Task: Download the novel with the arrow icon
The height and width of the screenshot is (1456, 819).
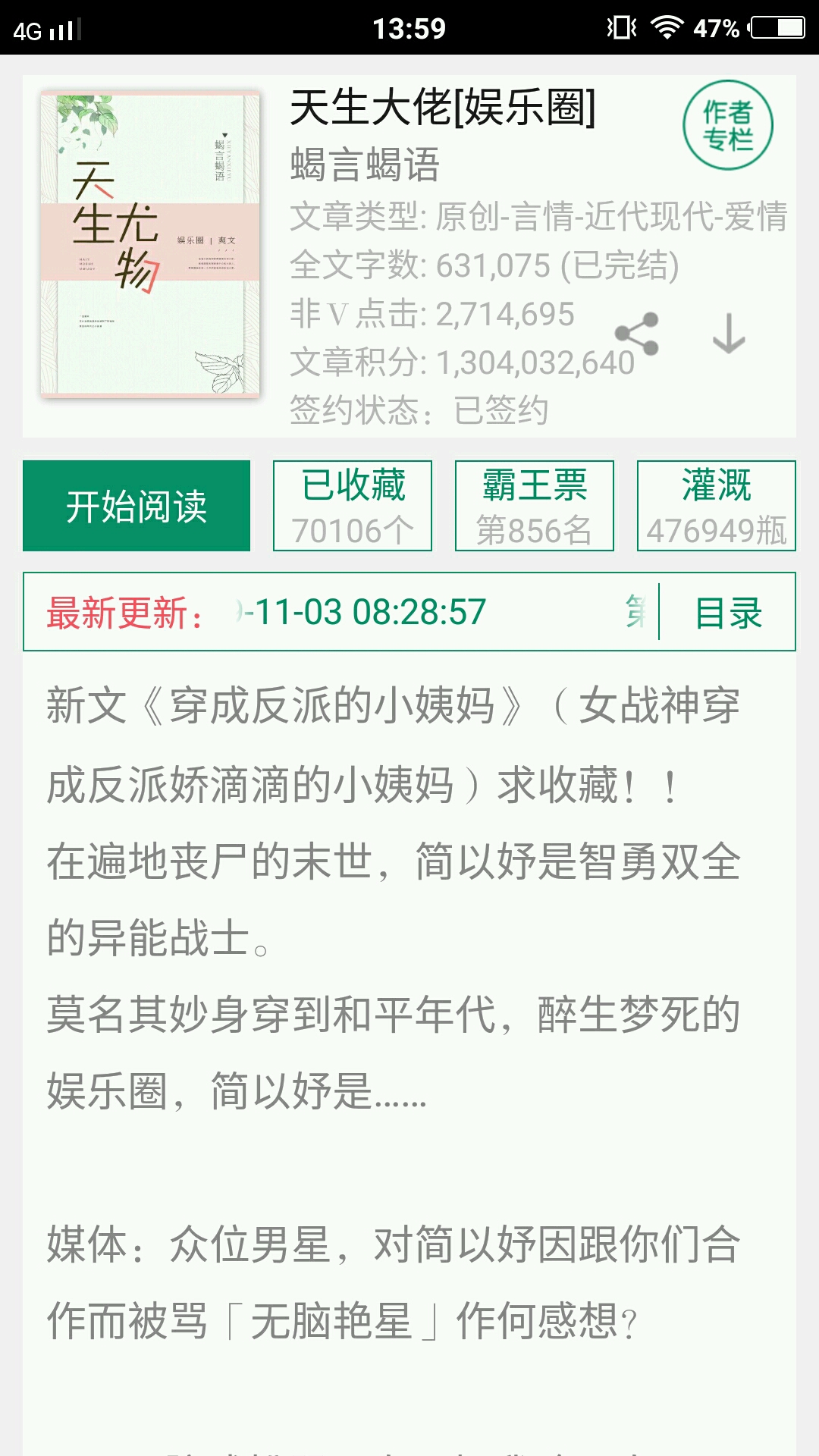Action: [729, 334]
